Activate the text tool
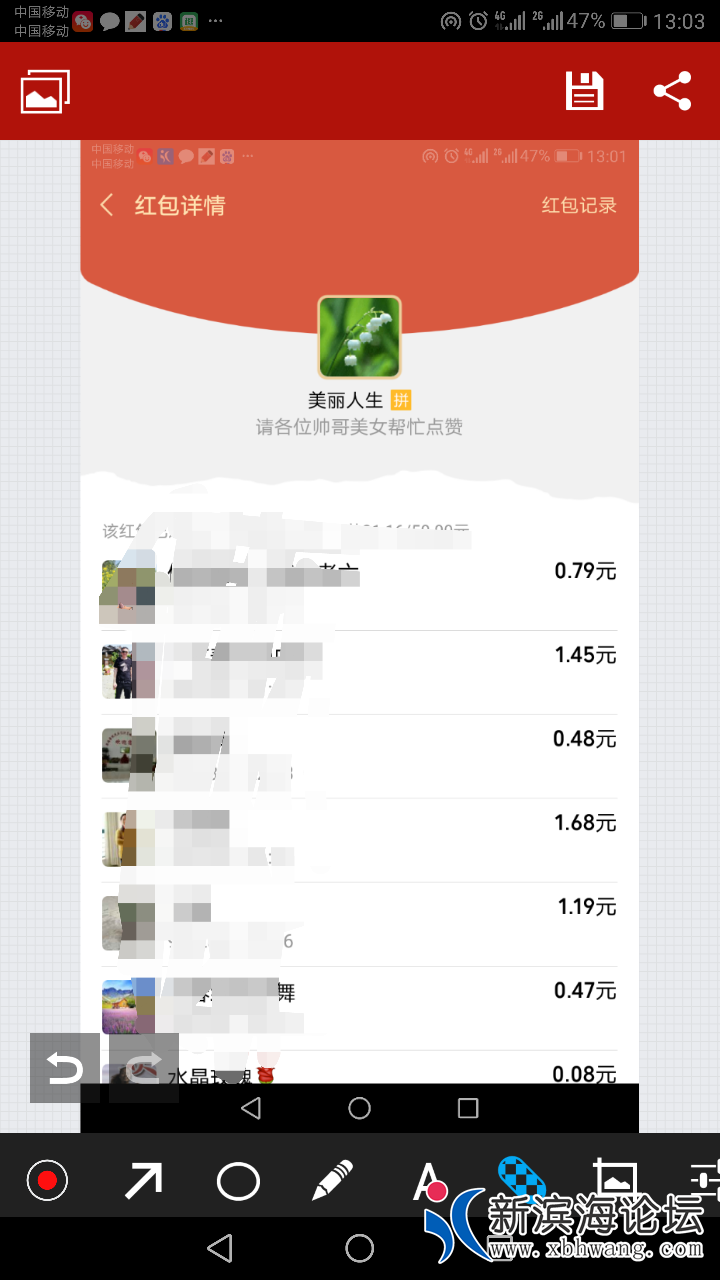Screen dimensions: 720x1280 click(x=428, y=1180)
